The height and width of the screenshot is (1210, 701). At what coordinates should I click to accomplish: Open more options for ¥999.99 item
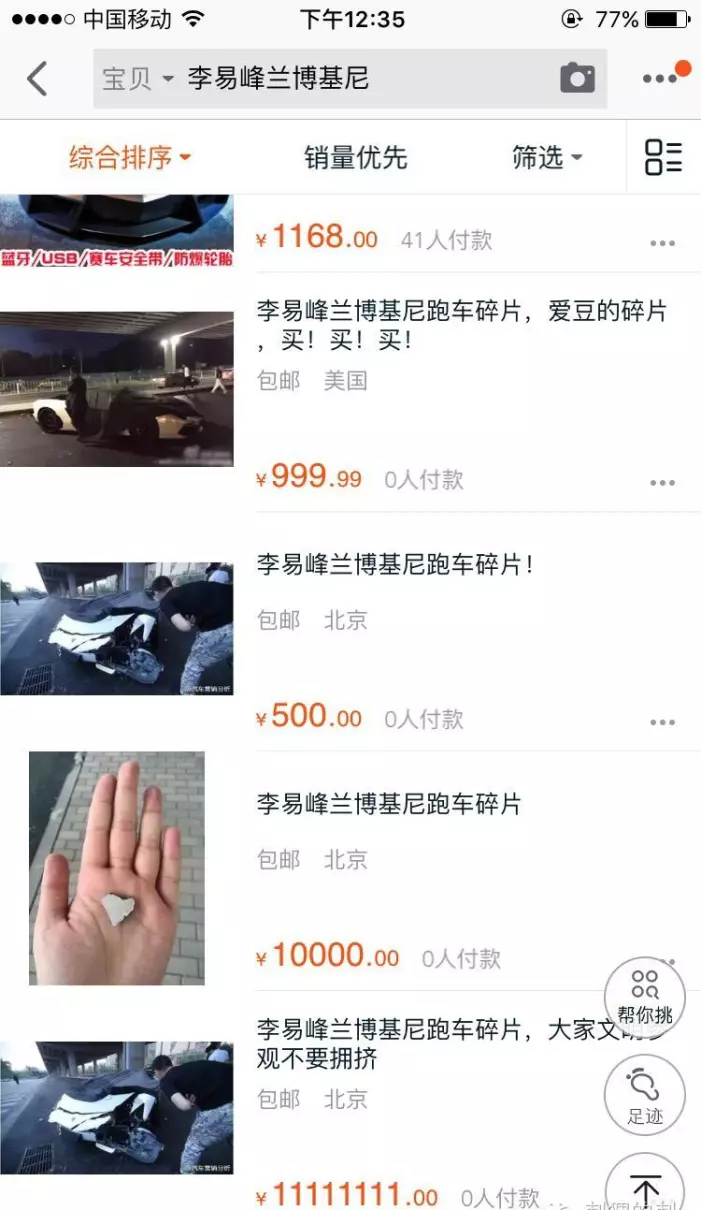(x=662, y=483)
